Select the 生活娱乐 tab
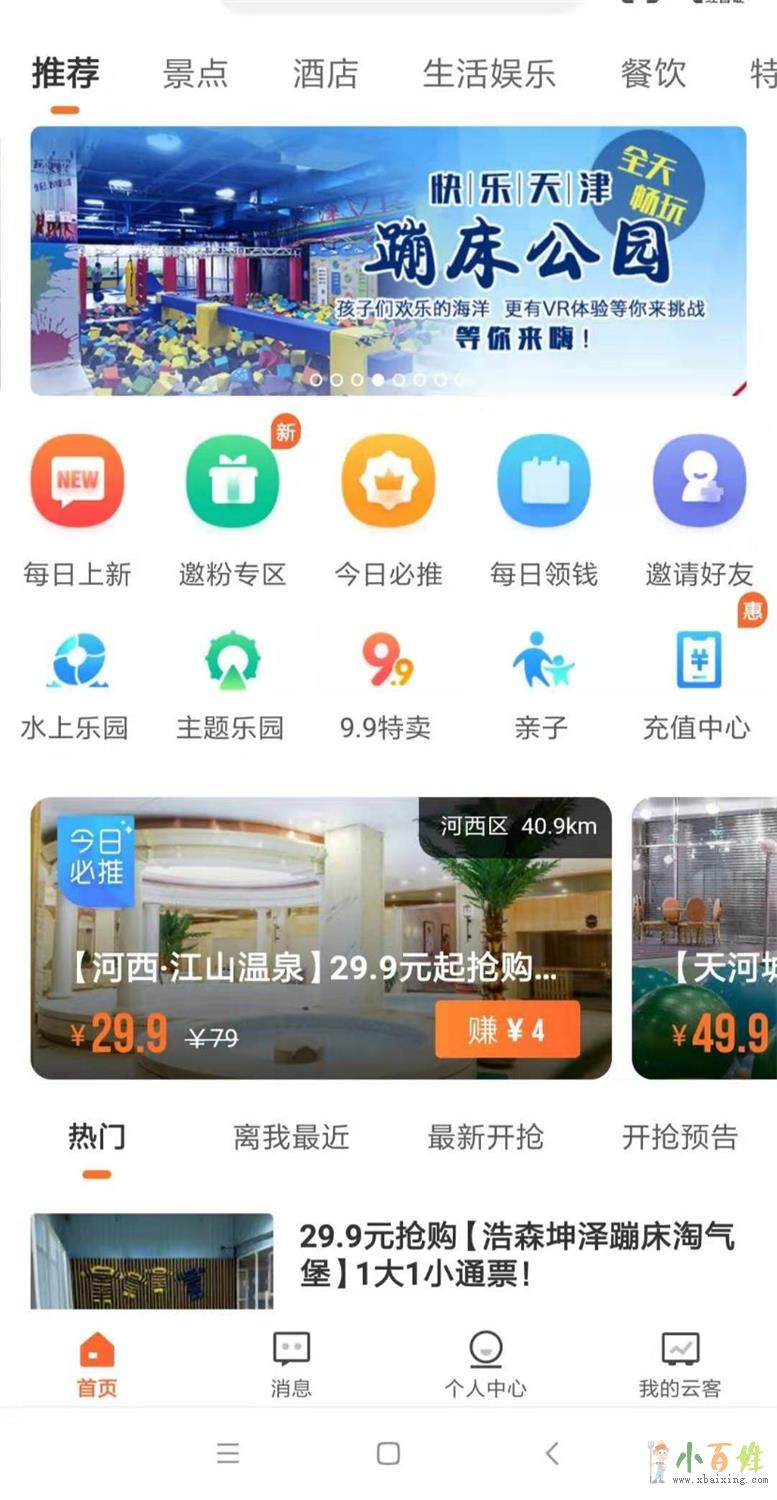This screenshot has width=777, height=1500. pyautogui.click(x=489, y=74)
